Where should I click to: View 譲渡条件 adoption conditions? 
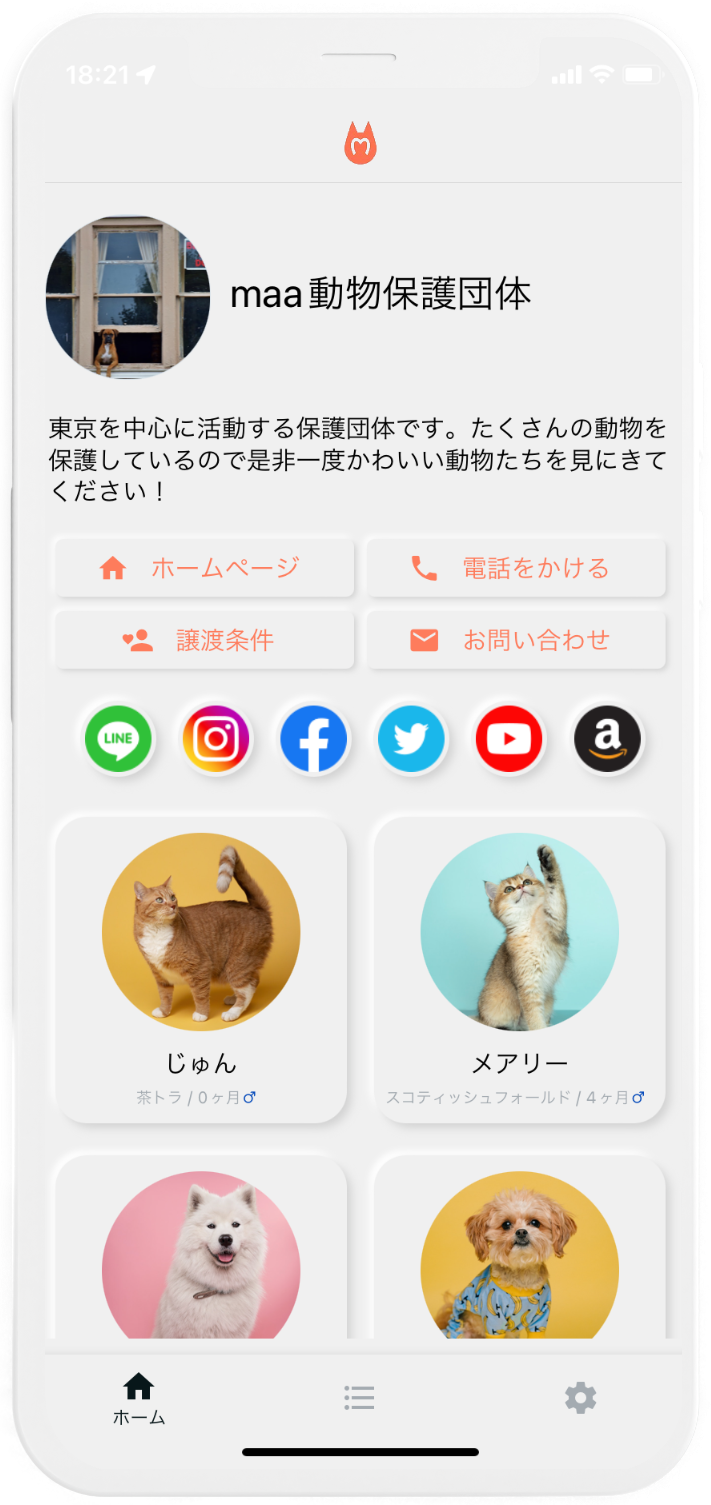coord(204,640)
